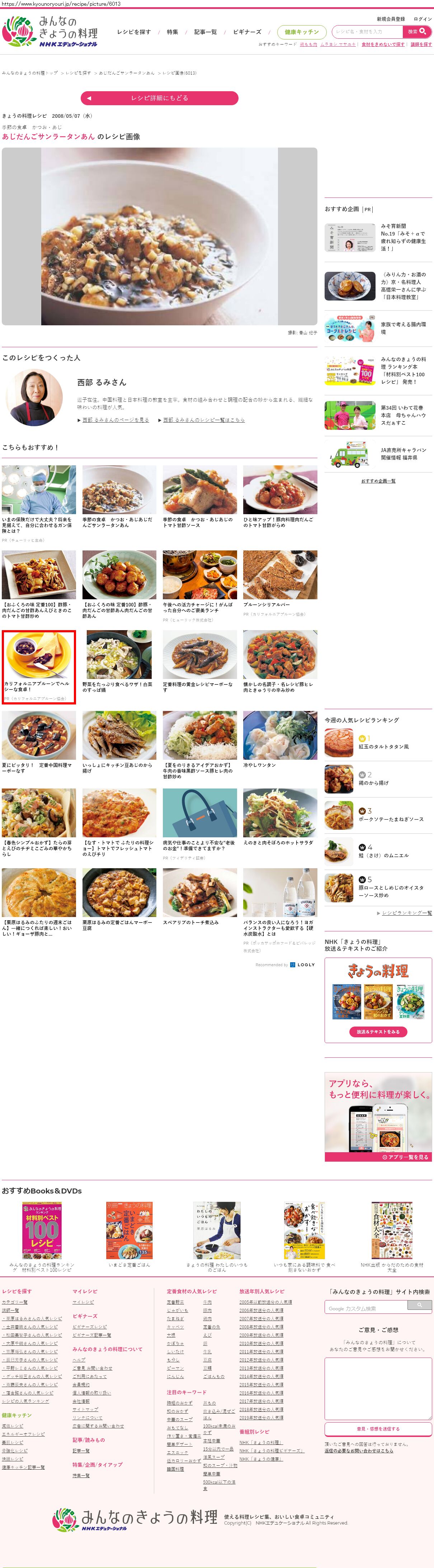
Task: Open おすすめ企画一覧 link in sidebar
Action: tap(378, 481)
